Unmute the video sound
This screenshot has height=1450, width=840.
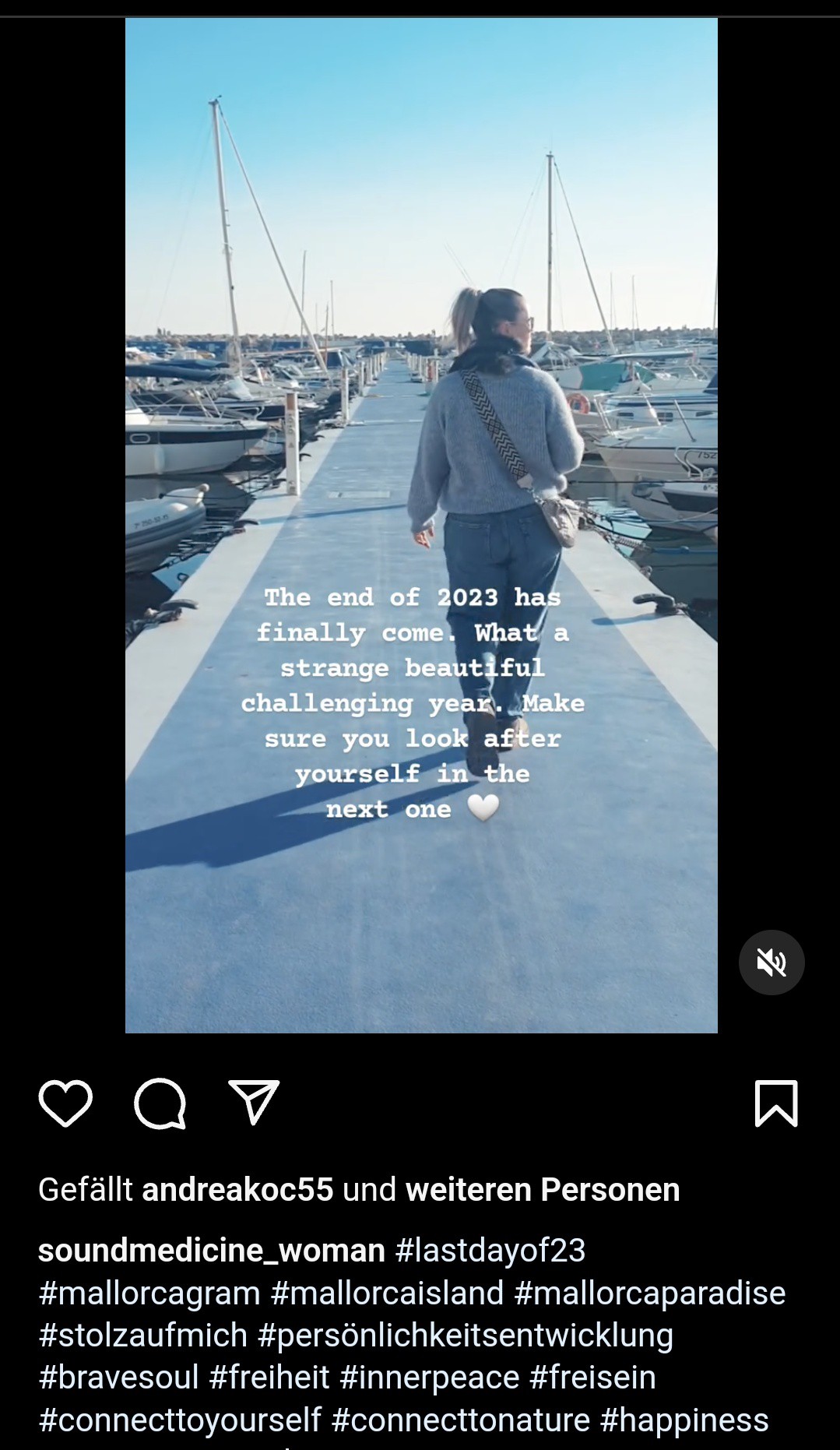(771, 963)
